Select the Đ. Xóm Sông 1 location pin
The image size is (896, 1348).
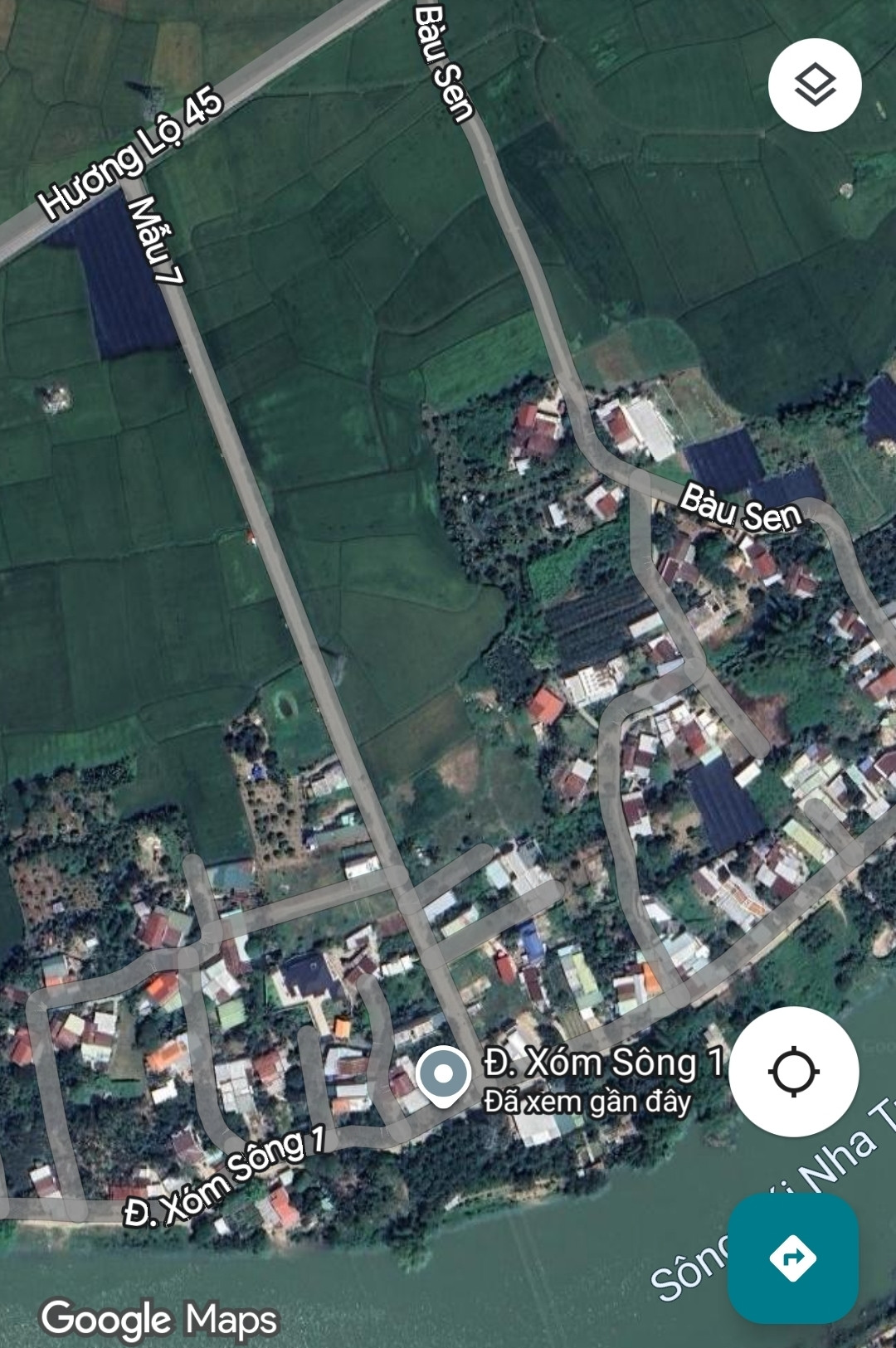click(444, 1076)
